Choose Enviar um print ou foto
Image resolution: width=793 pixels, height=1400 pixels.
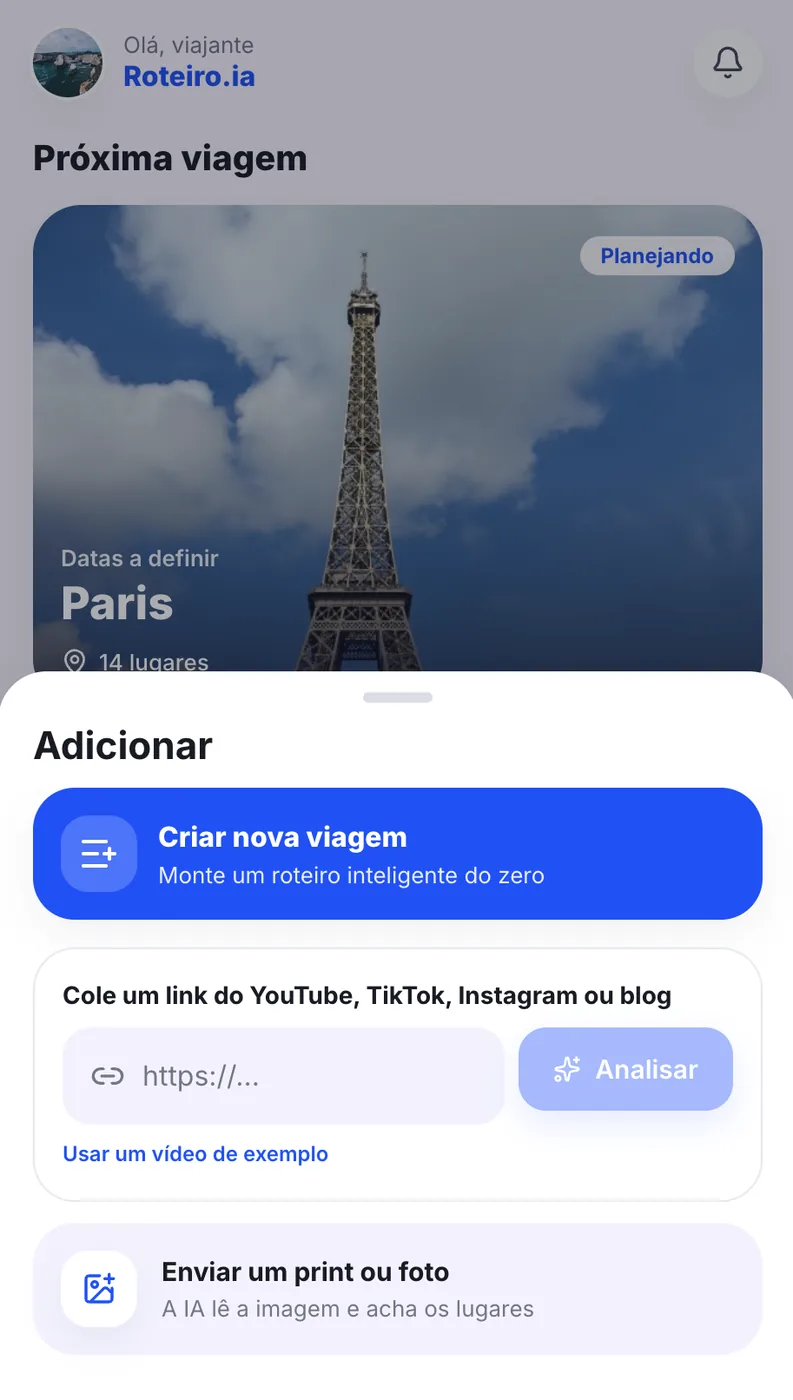[397, 1289]
